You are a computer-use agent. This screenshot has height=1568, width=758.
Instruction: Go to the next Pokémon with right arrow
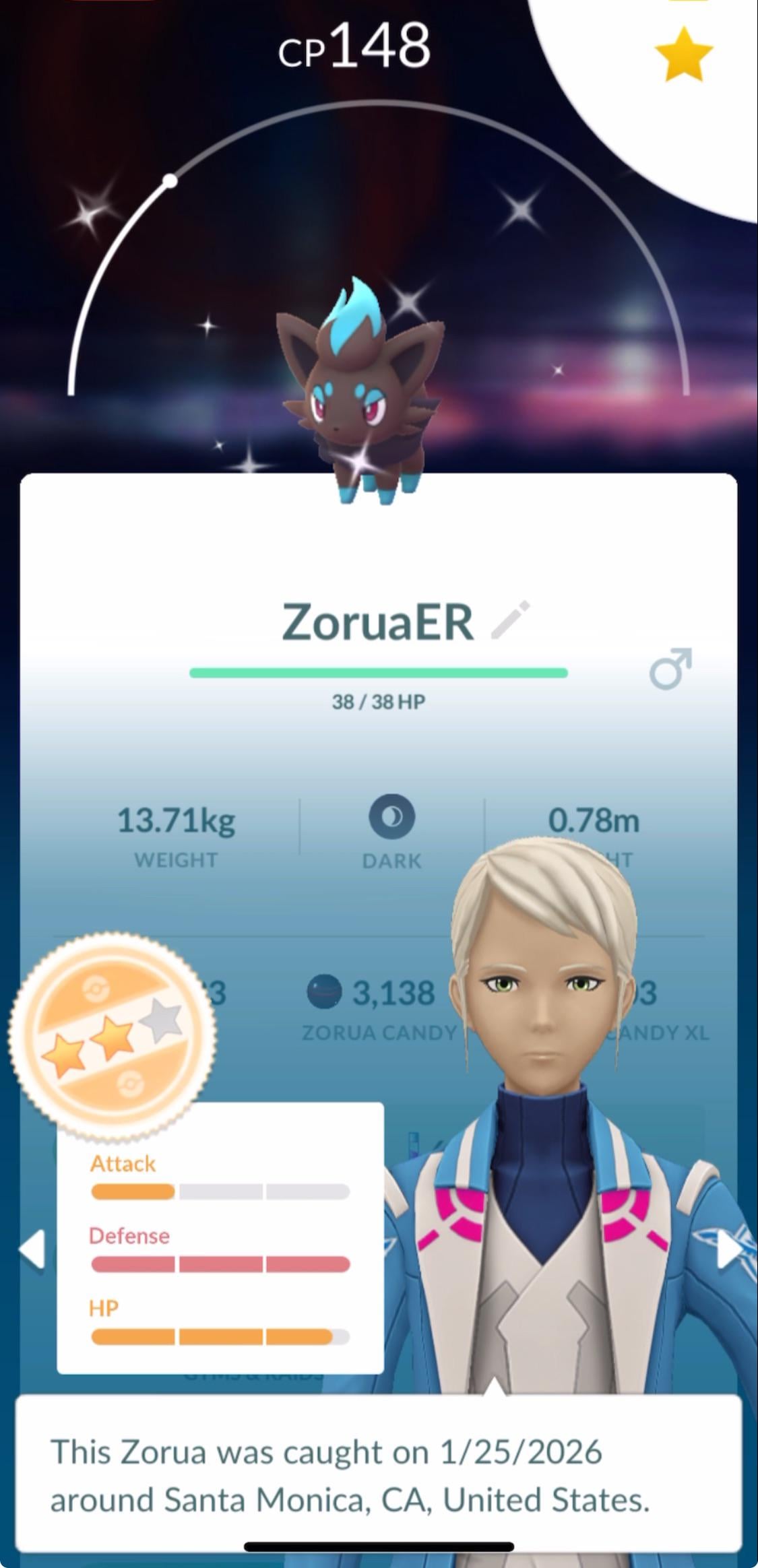coord(730,1249)
